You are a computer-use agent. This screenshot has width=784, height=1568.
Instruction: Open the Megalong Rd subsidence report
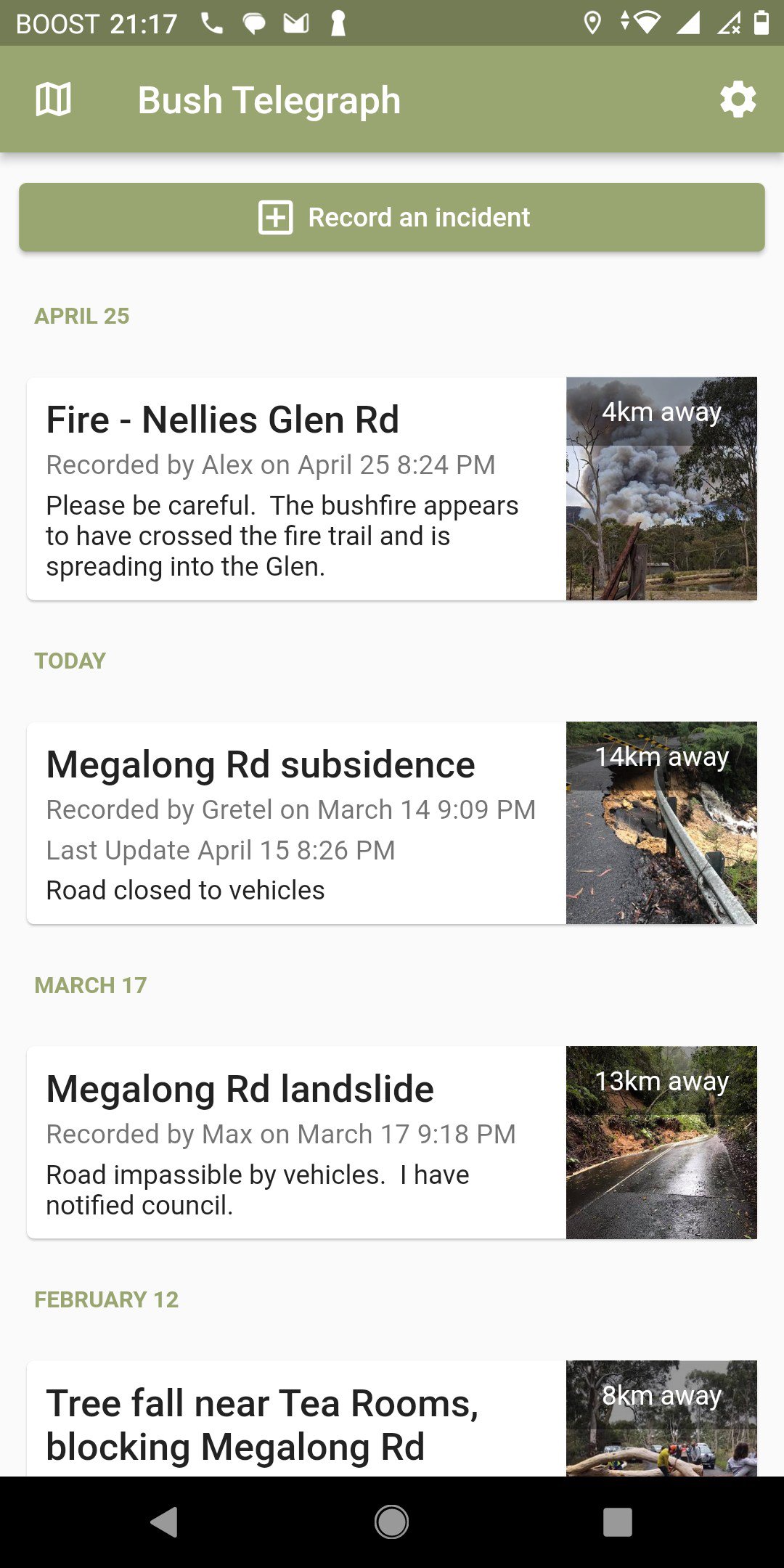tap(290, 820)
